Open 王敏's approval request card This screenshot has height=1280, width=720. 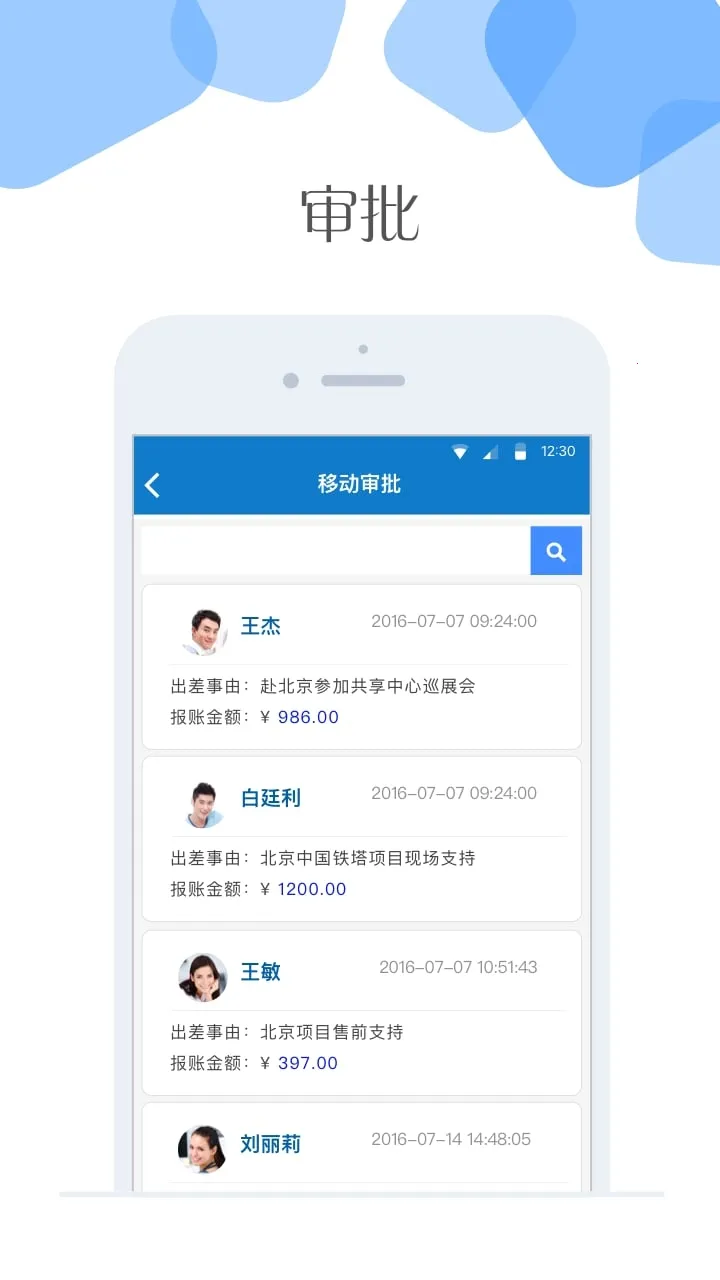[361, 1012]
